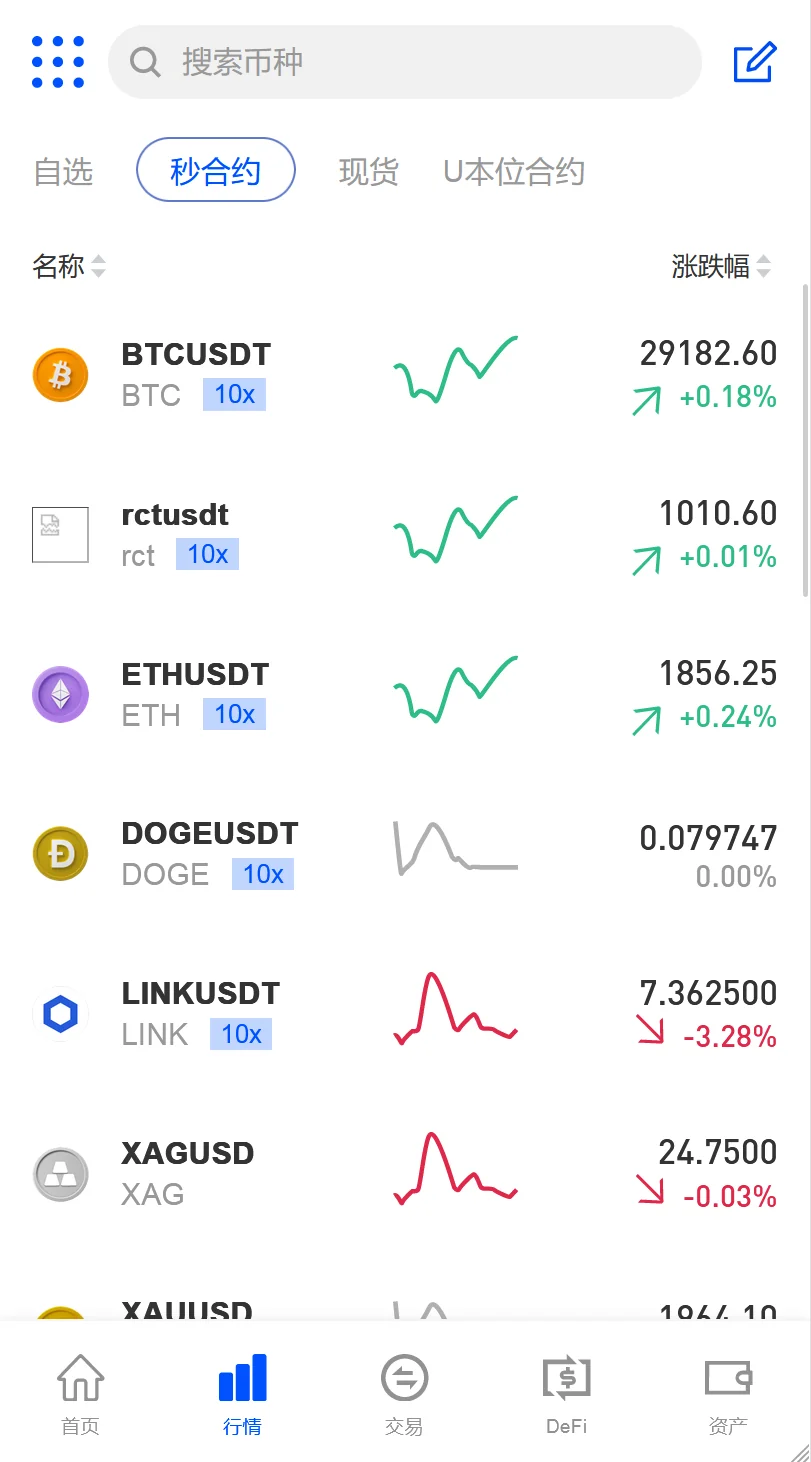The image size is (811, 1462).
Task: Open the BTCUSDT market row
Action: (404, 375)
